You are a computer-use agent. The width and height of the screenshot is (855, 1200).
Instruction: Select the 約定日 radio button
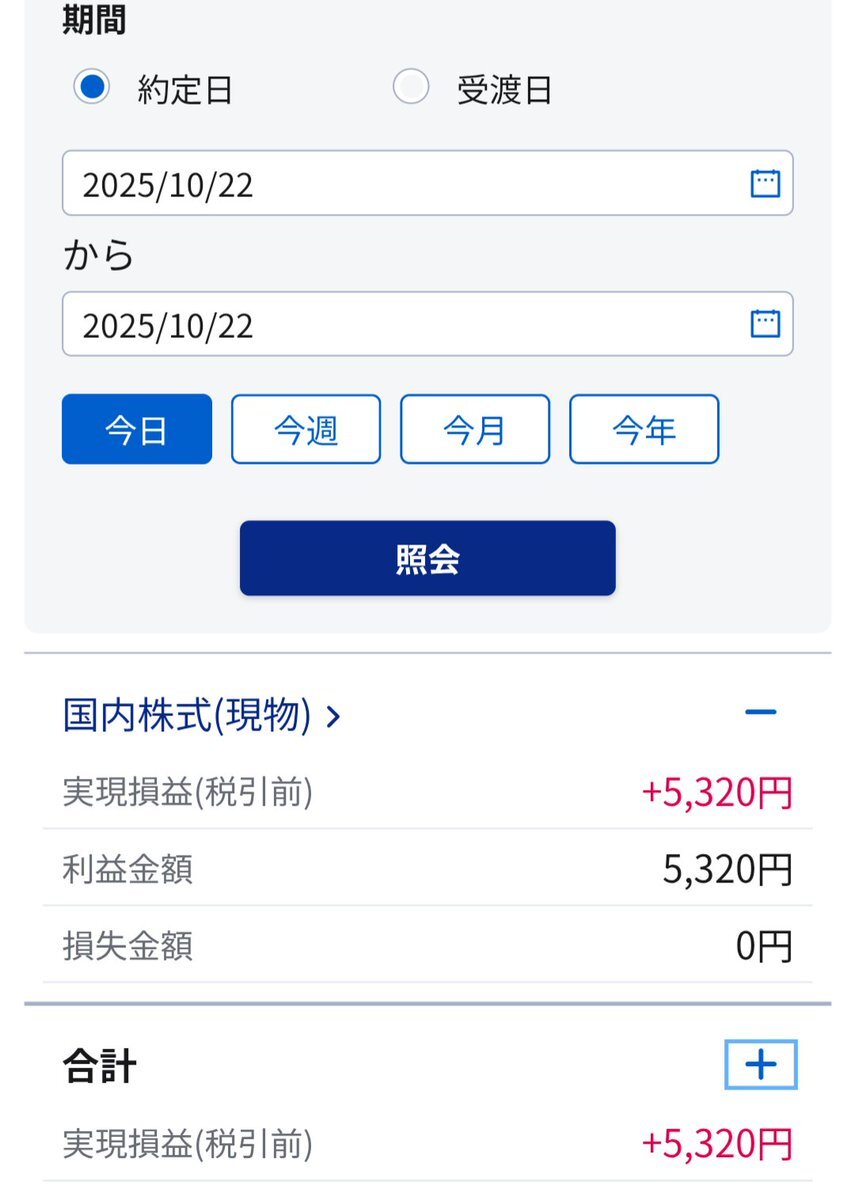(x=91, y=88)
